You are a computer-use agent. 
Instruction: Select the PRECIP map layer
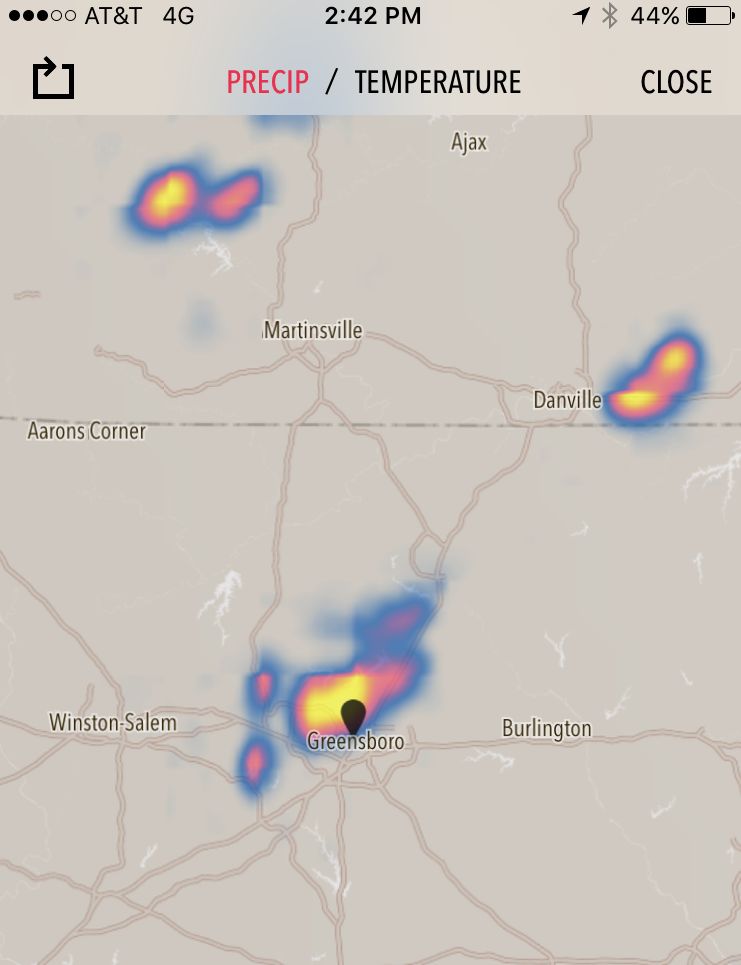[267, 82]
